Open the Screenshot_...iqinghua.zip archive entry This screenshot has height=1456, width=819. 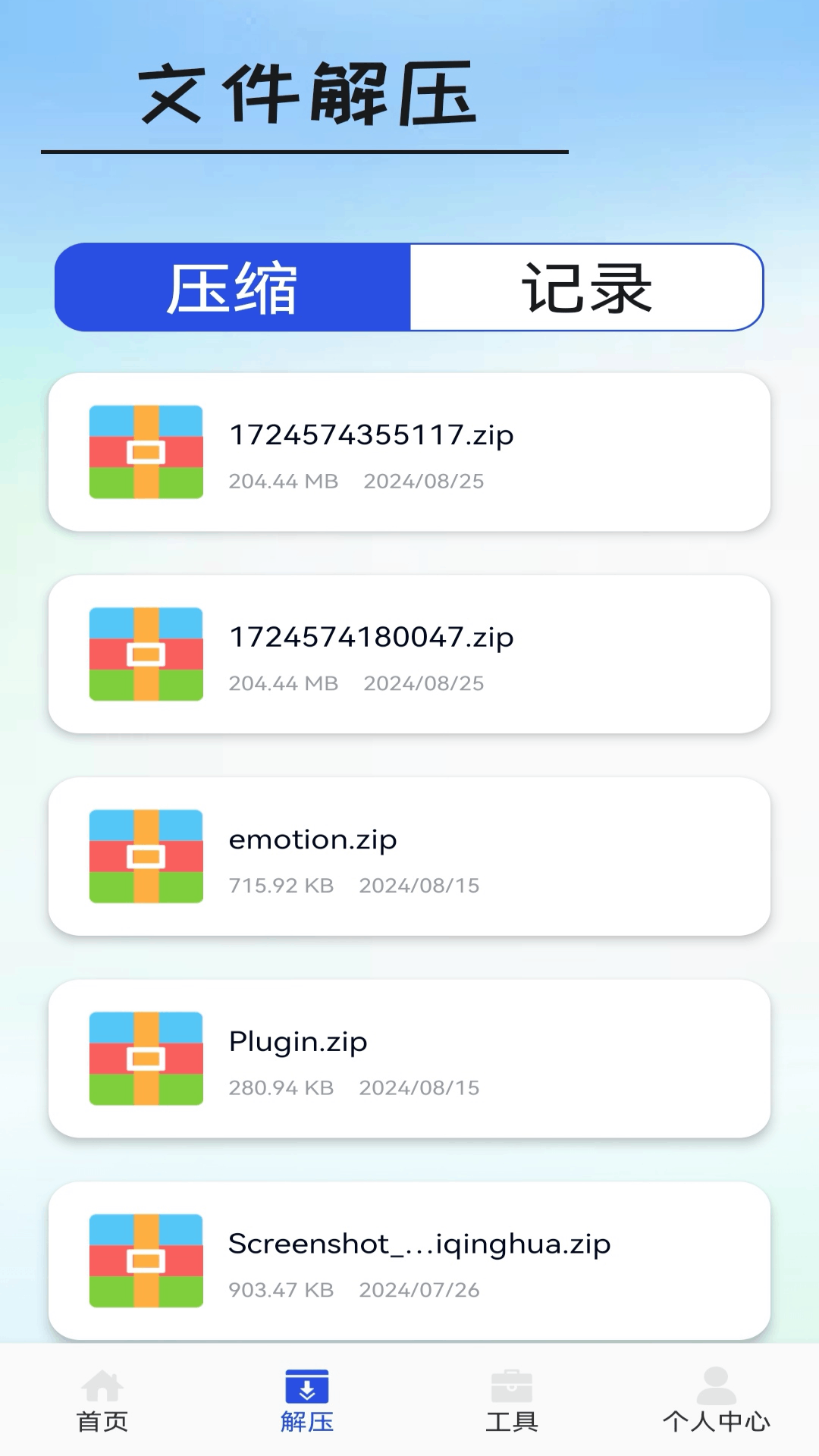(409, 1260)
